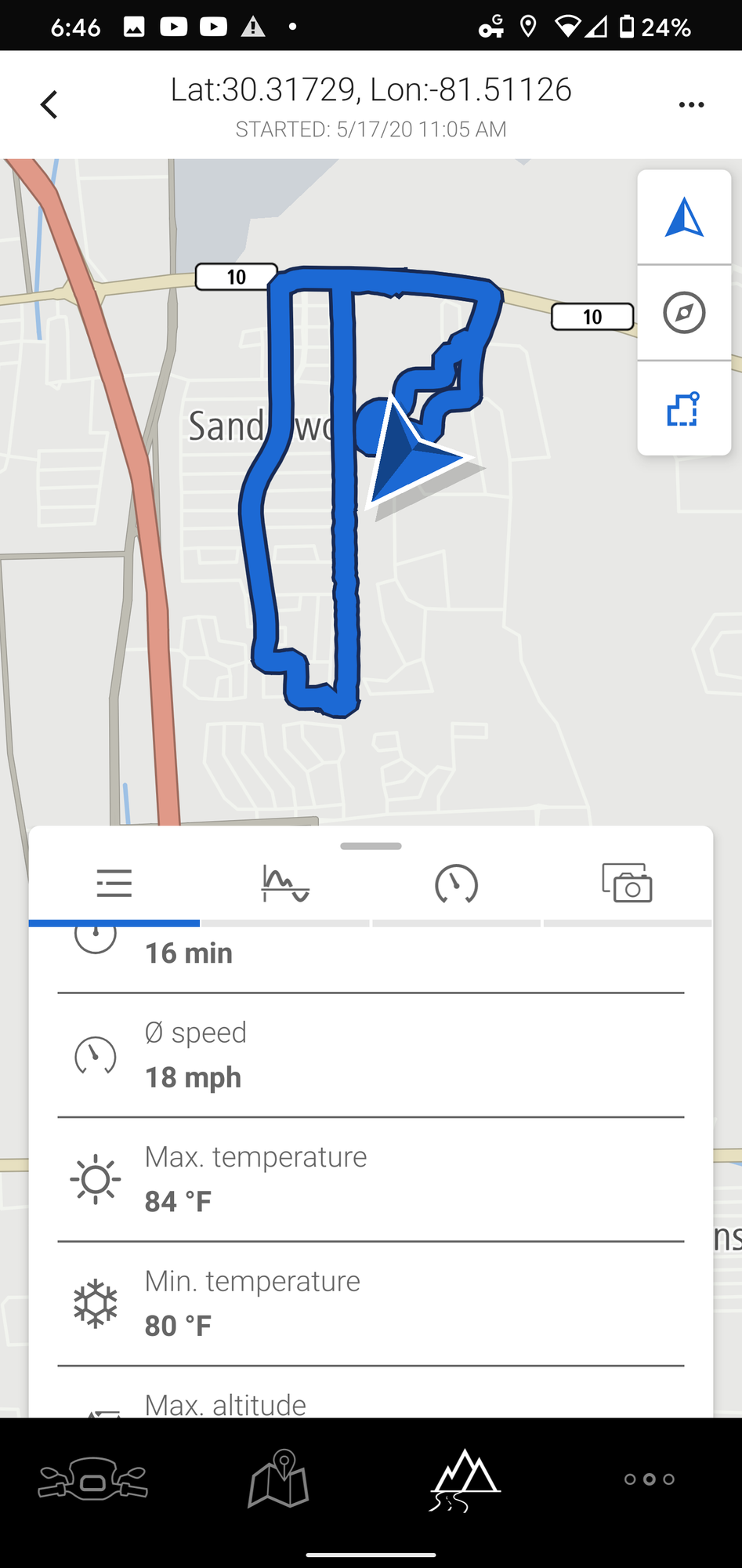
Task: Center map on current location arrow
Action: tap(684, 217)
